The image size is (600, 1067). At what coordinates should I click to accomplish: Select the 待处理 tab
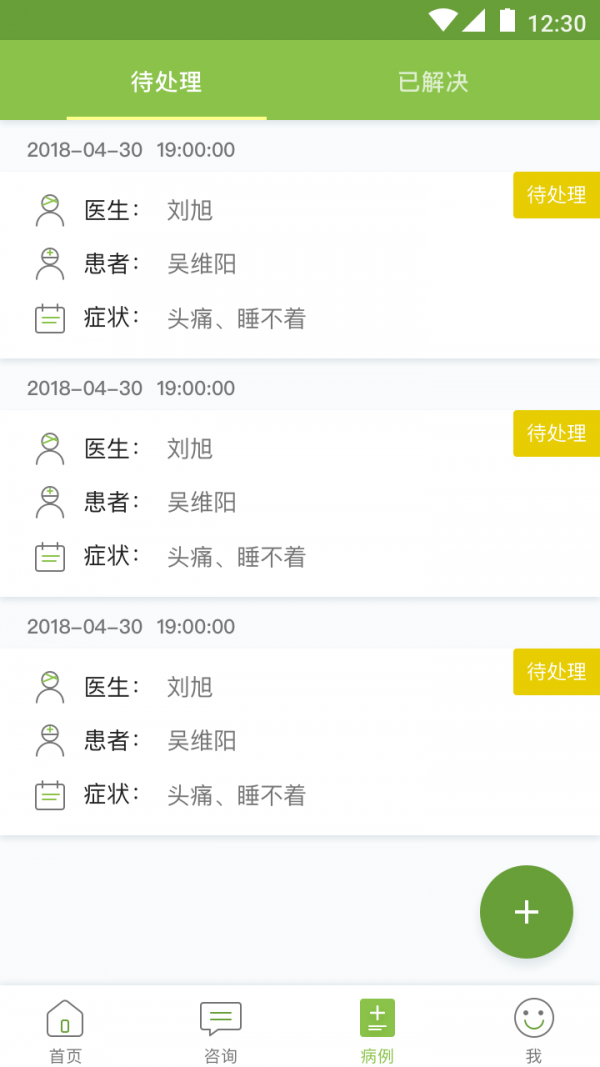(x=167, y=82)
